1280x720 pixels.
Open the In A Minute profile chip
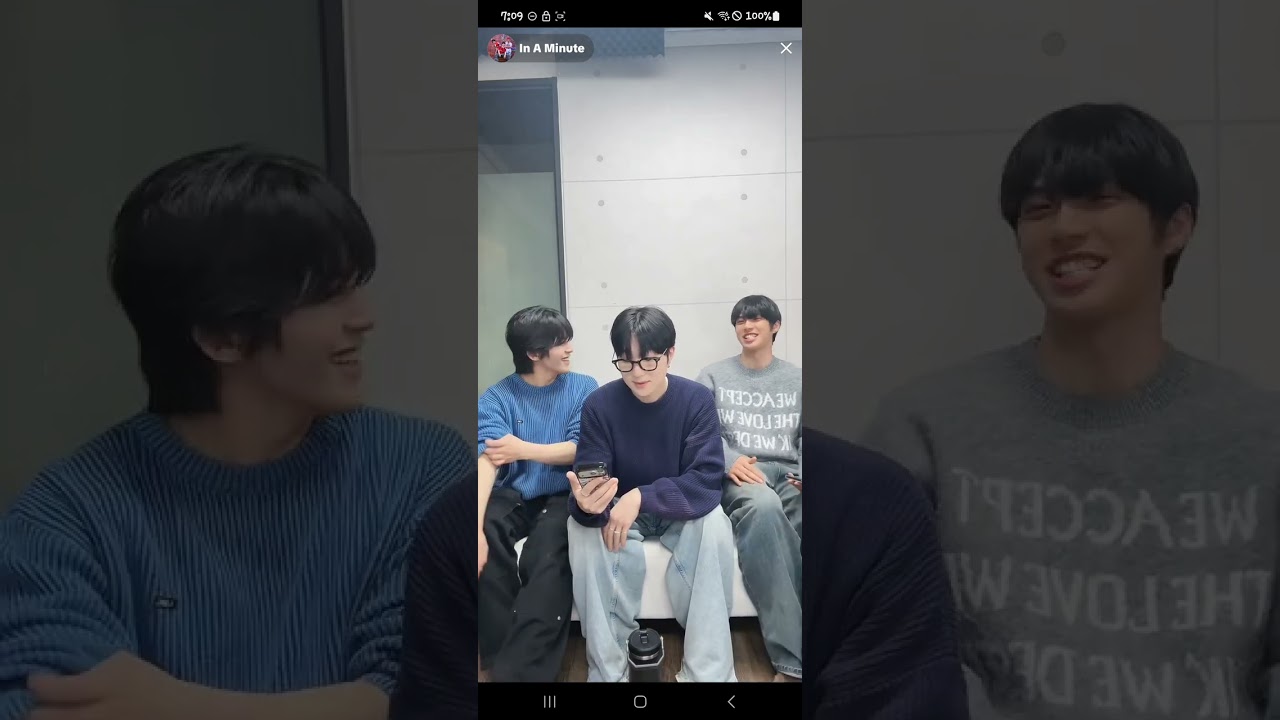click(x=539, y=48)
